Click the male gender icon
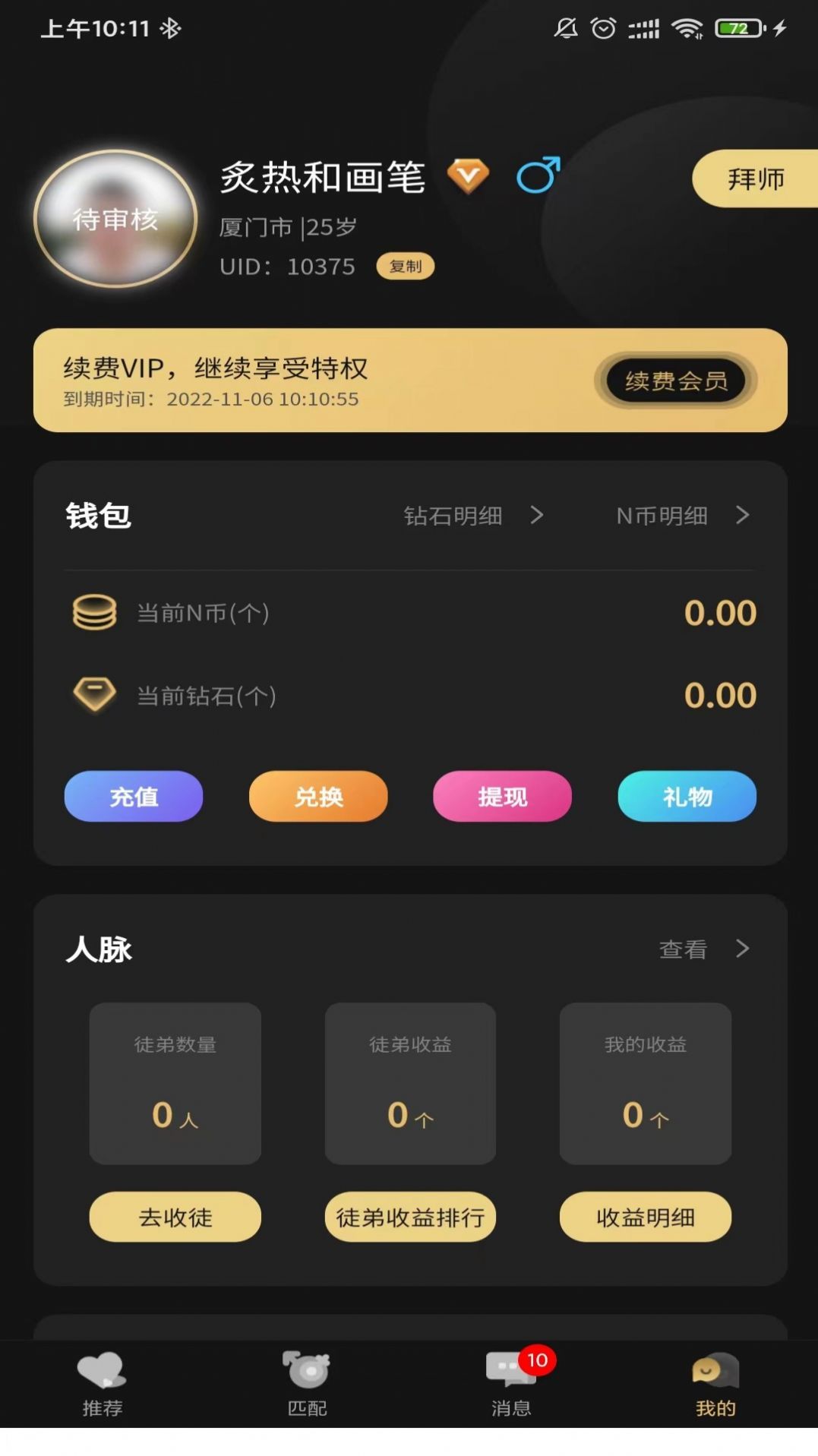 [x=539, y=175]
